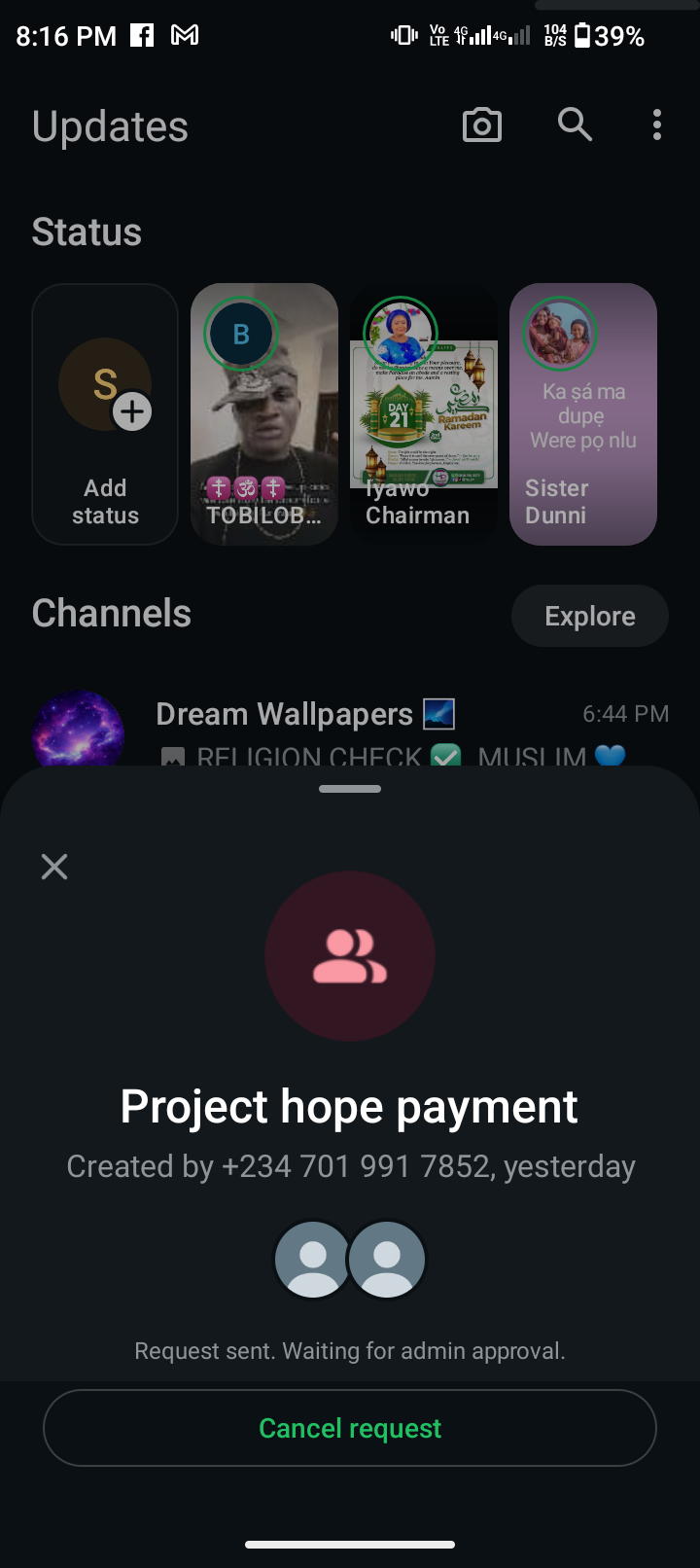
Task: Cancel the request to join the group
Action: (x=350, y=1428)
